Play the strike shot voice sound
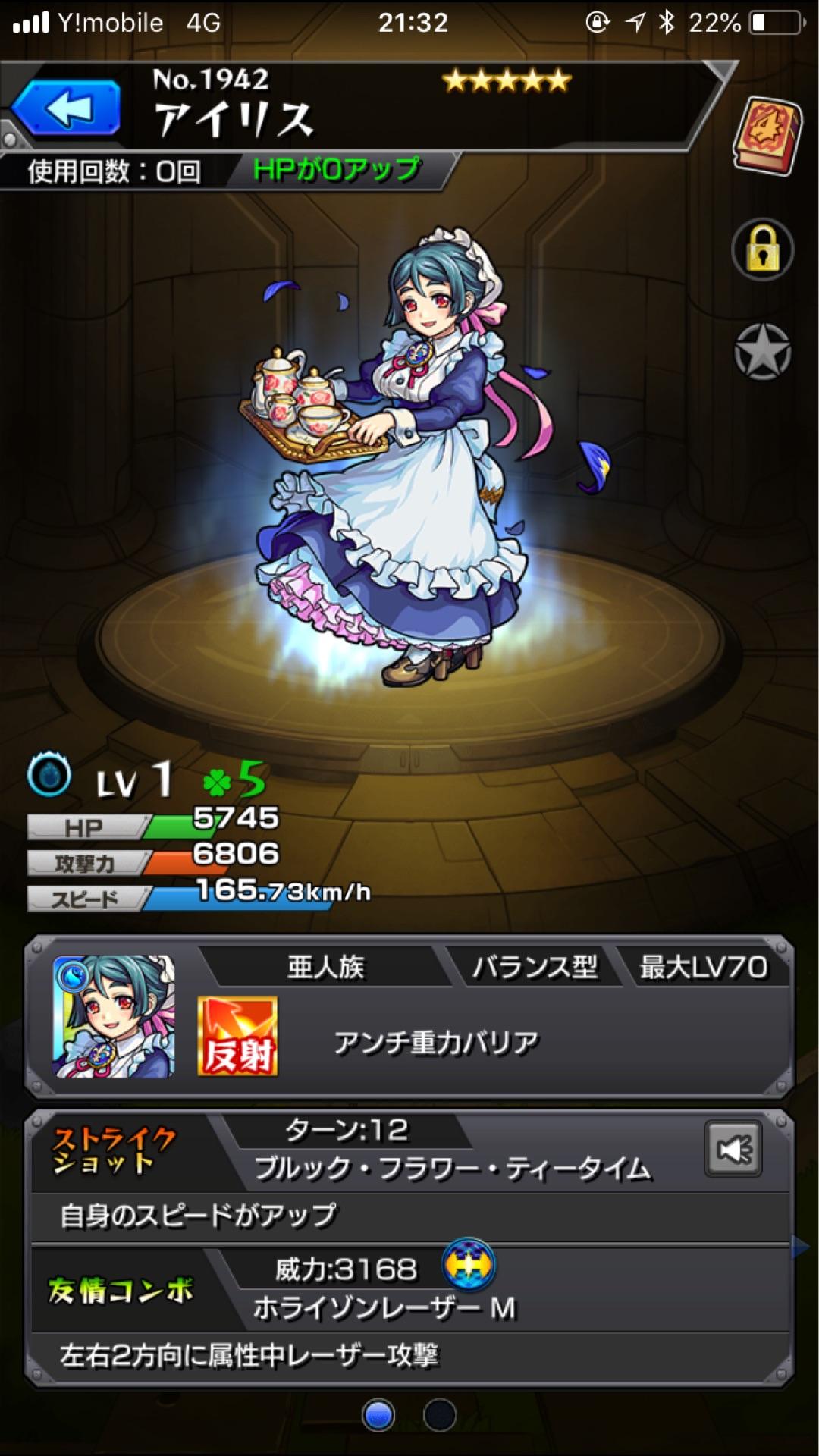 733,1150
